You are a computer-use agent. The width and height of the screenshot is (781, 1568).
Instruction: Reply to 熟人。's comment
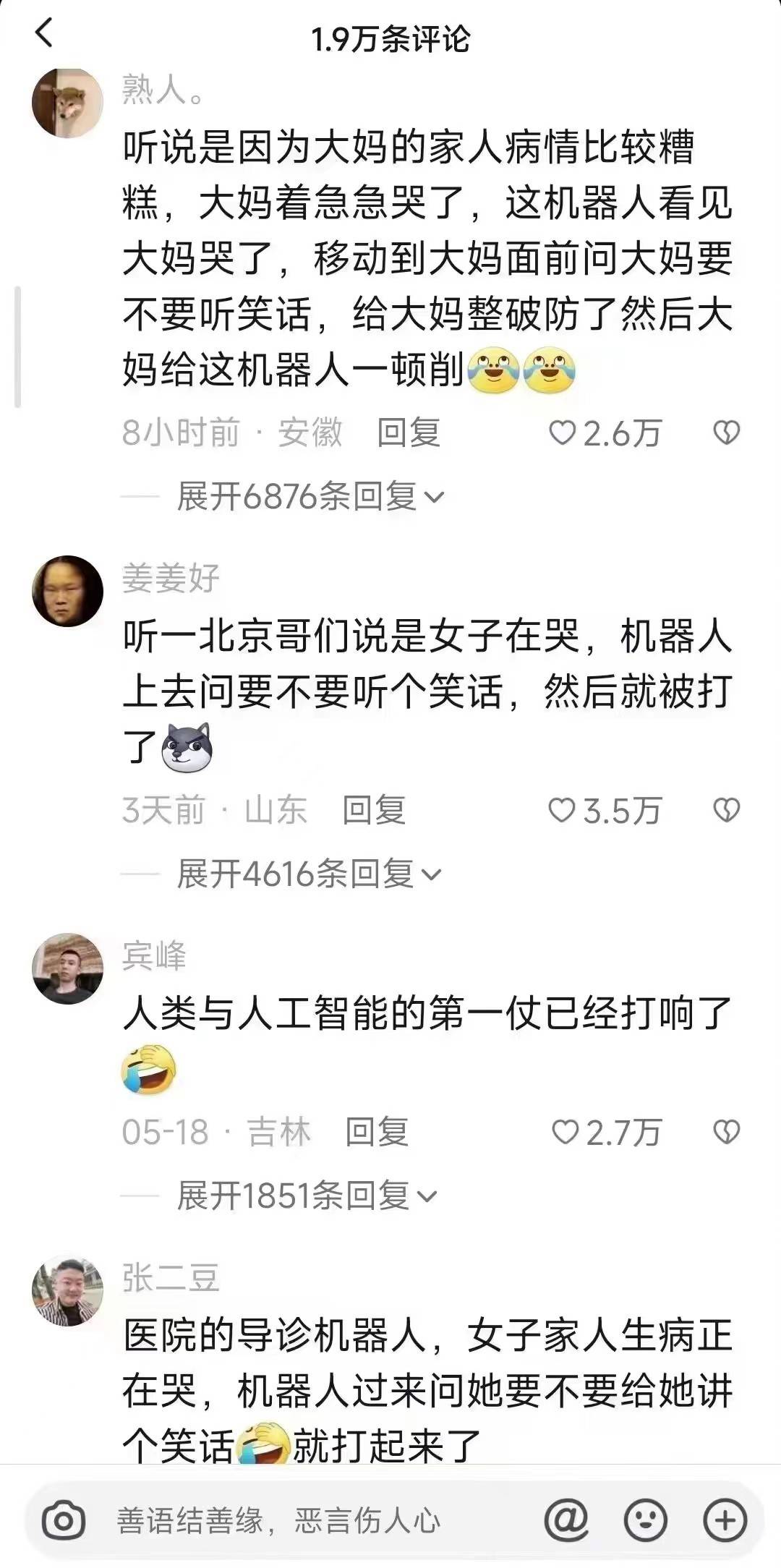point(409,433)
